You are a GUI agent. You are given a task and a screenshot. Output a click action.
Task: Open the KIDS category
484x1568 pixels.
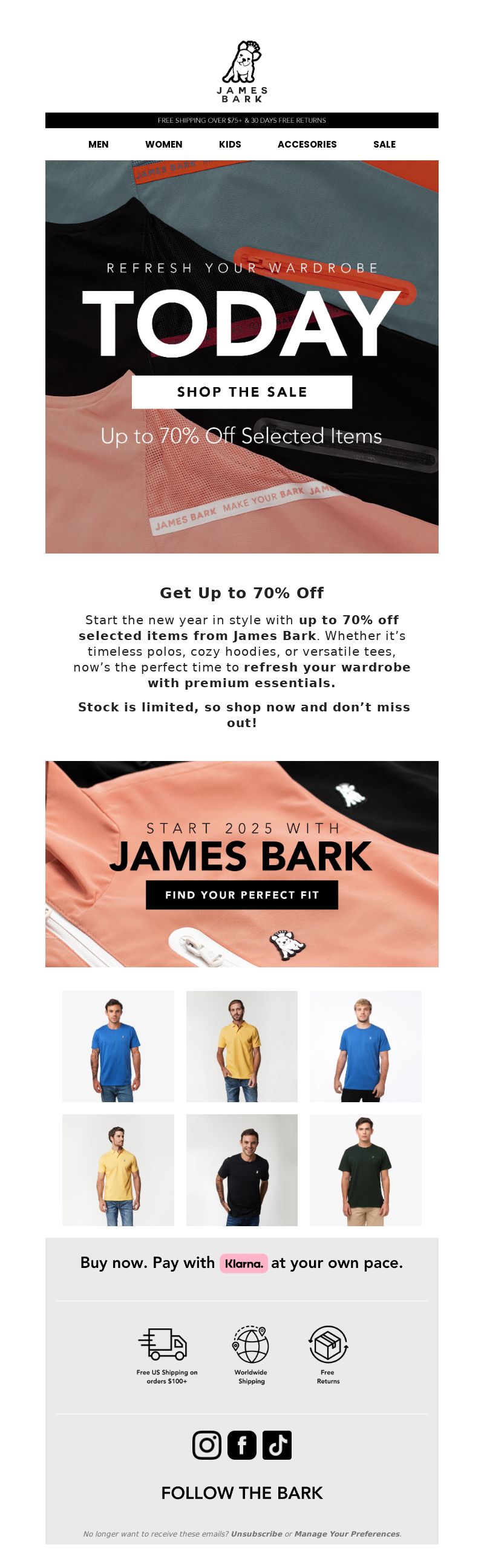[x=229, y=144]
